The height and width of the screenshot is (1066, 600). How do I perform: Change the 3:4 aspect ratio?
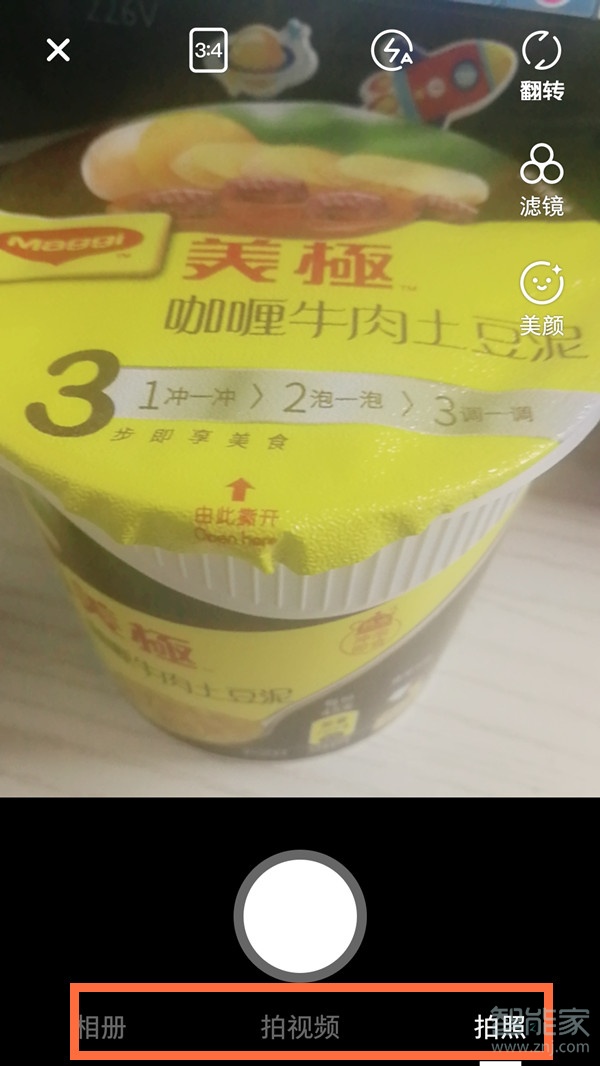pos(208,50)
